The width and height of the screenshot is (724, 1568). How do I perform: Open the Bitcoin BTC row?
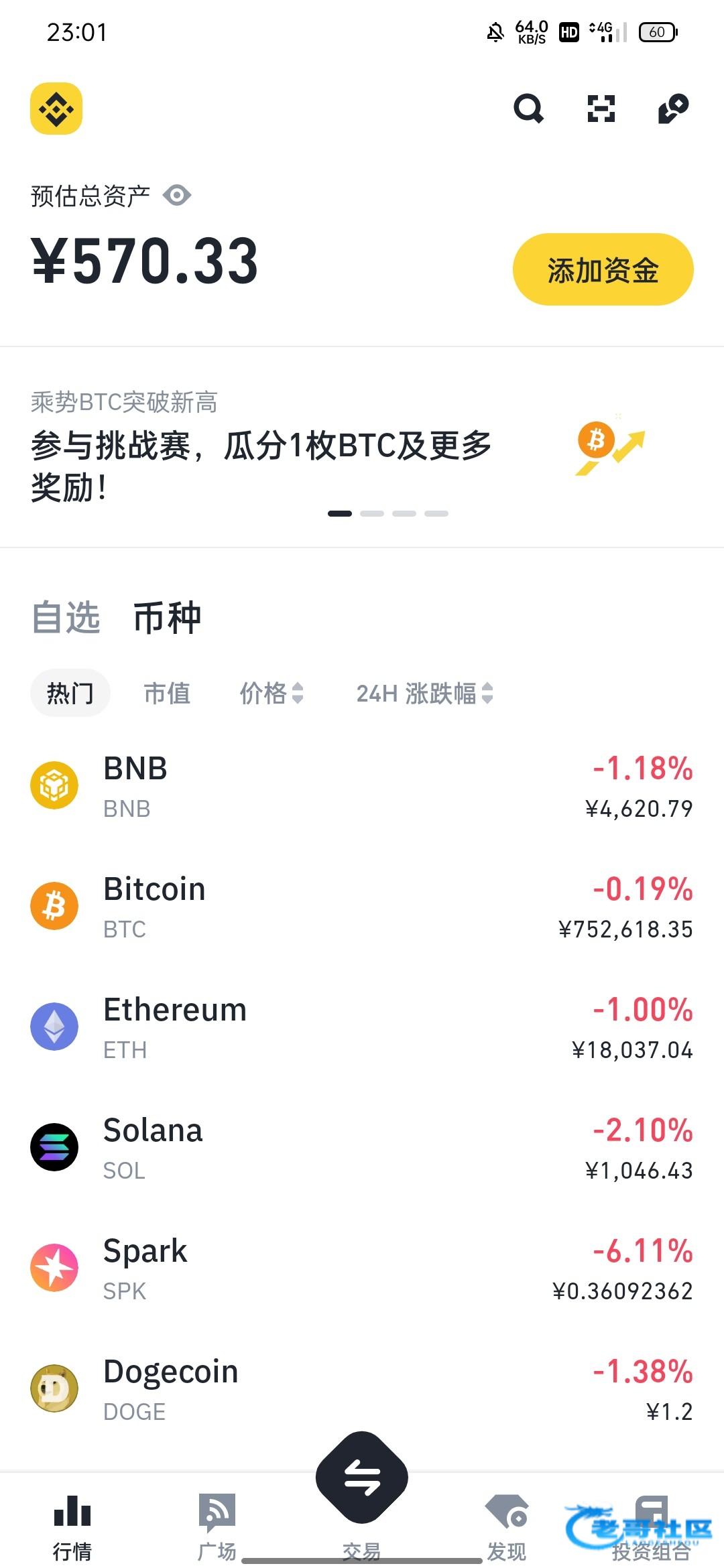coord(362,906)
